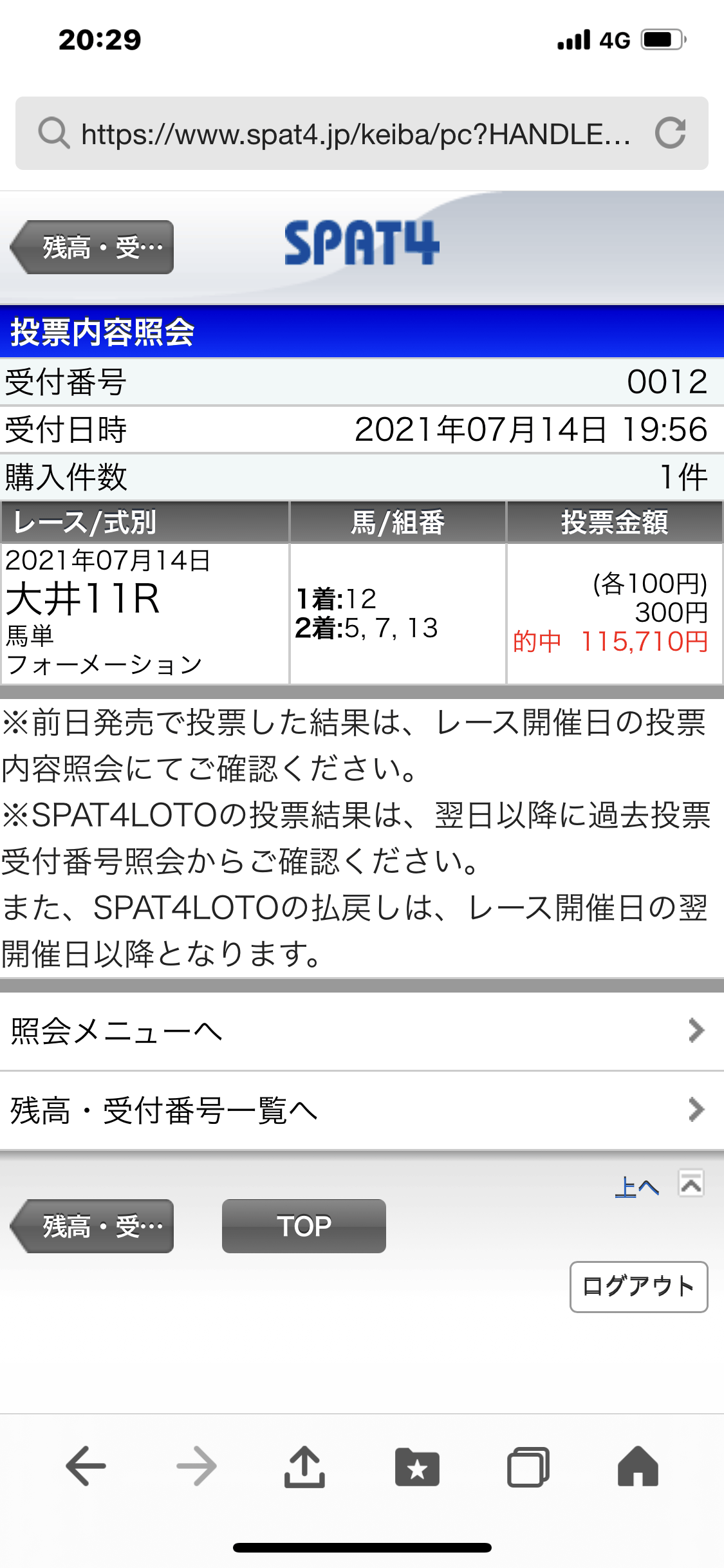Log out with ログアウト button
The height and width of the screenshot is (1568, 724).
(x=638, y=1287)
